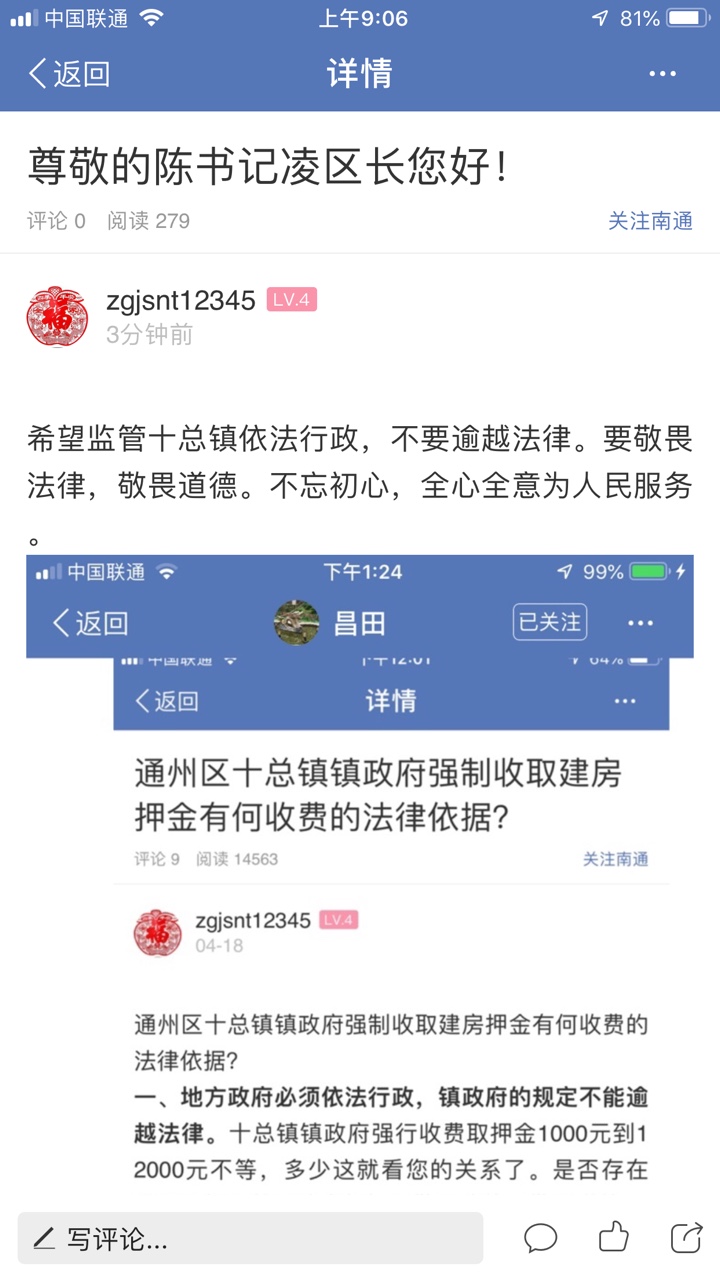Screen dimensions: 720x1280
Task: View comments via speech bubble icon
Action: (x=540, y=1238)
